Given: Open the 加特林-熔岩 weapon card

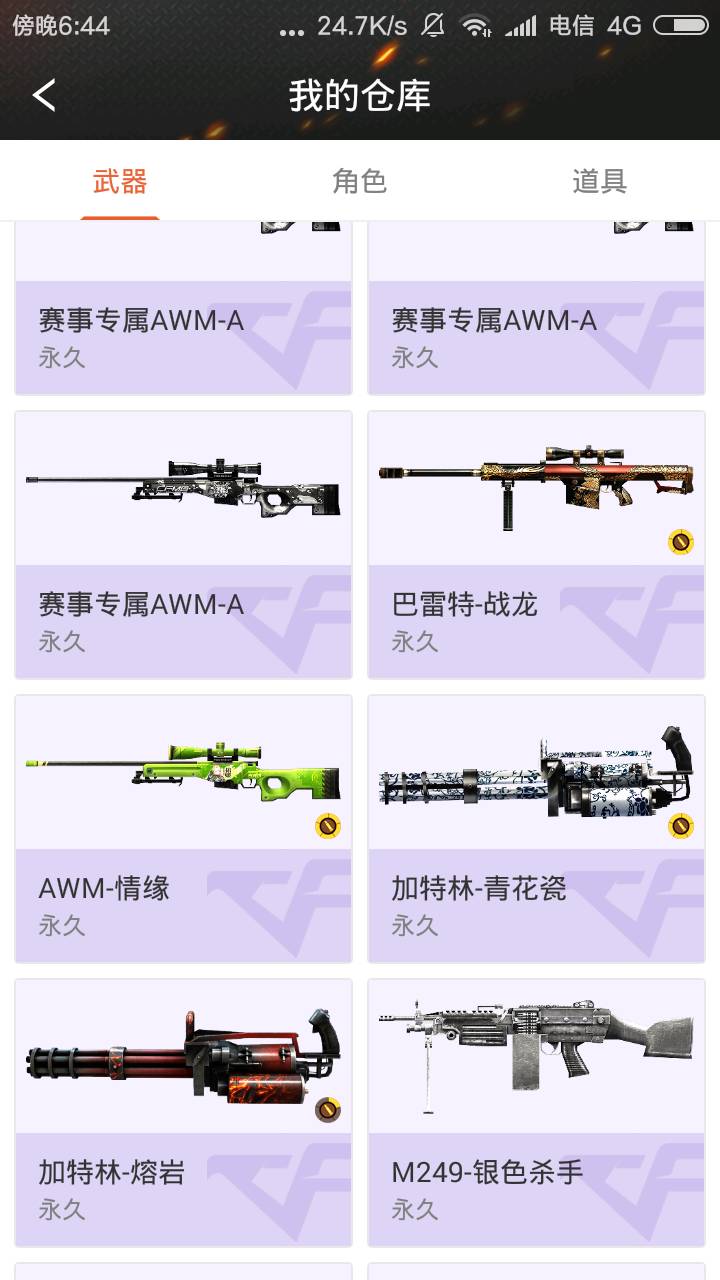Looking at the screenshot, I should (184, 1113).
